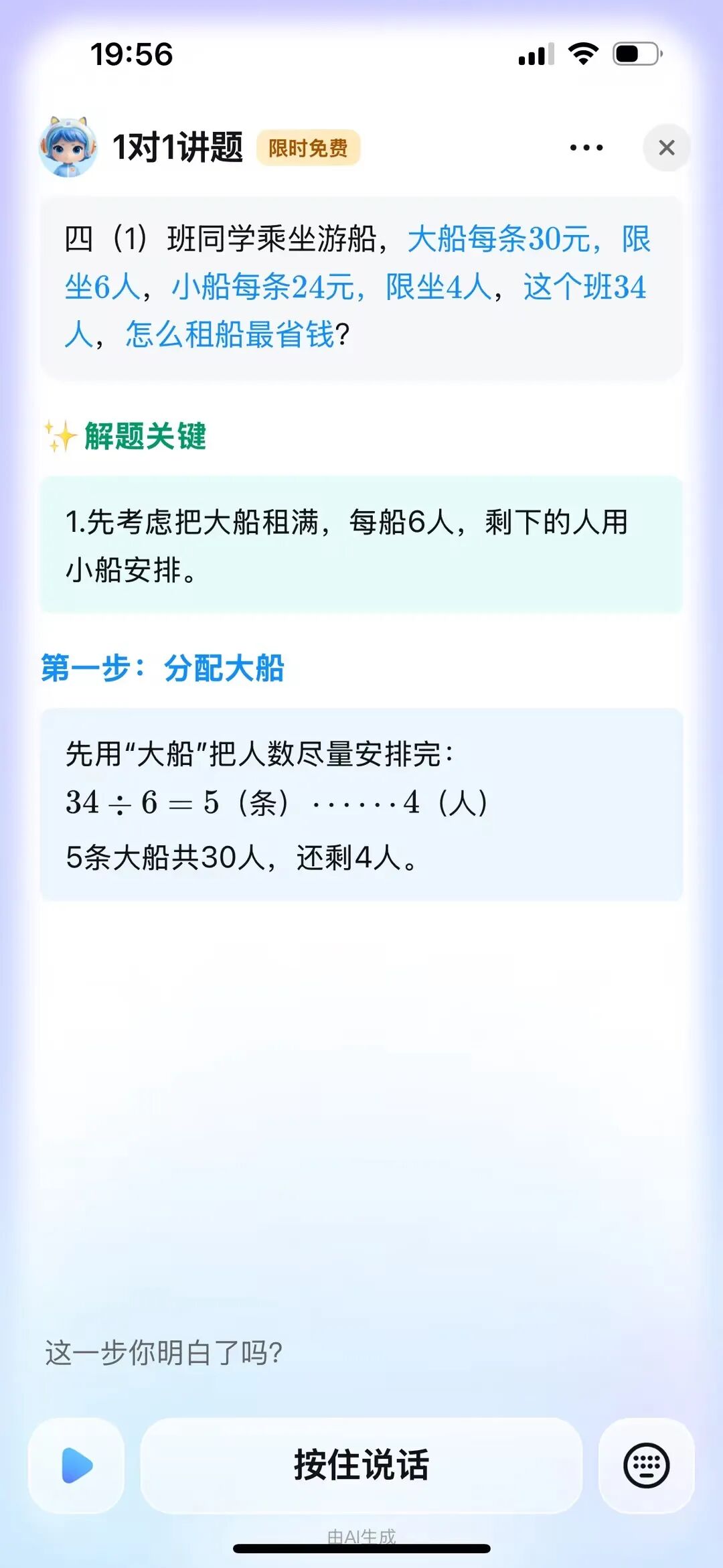This screenshot has width=723, height=1568.
Task: Switch to keyboard text input
Action: [x=646, y=1465]
